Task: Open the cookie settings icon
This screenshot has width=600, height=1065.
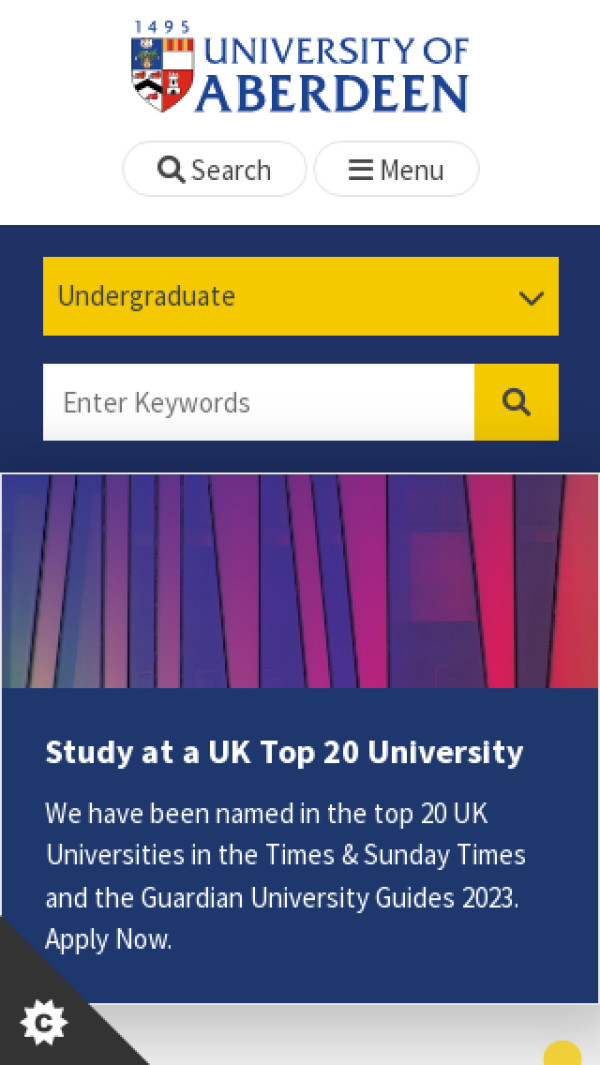Action: pos(44,1022)
